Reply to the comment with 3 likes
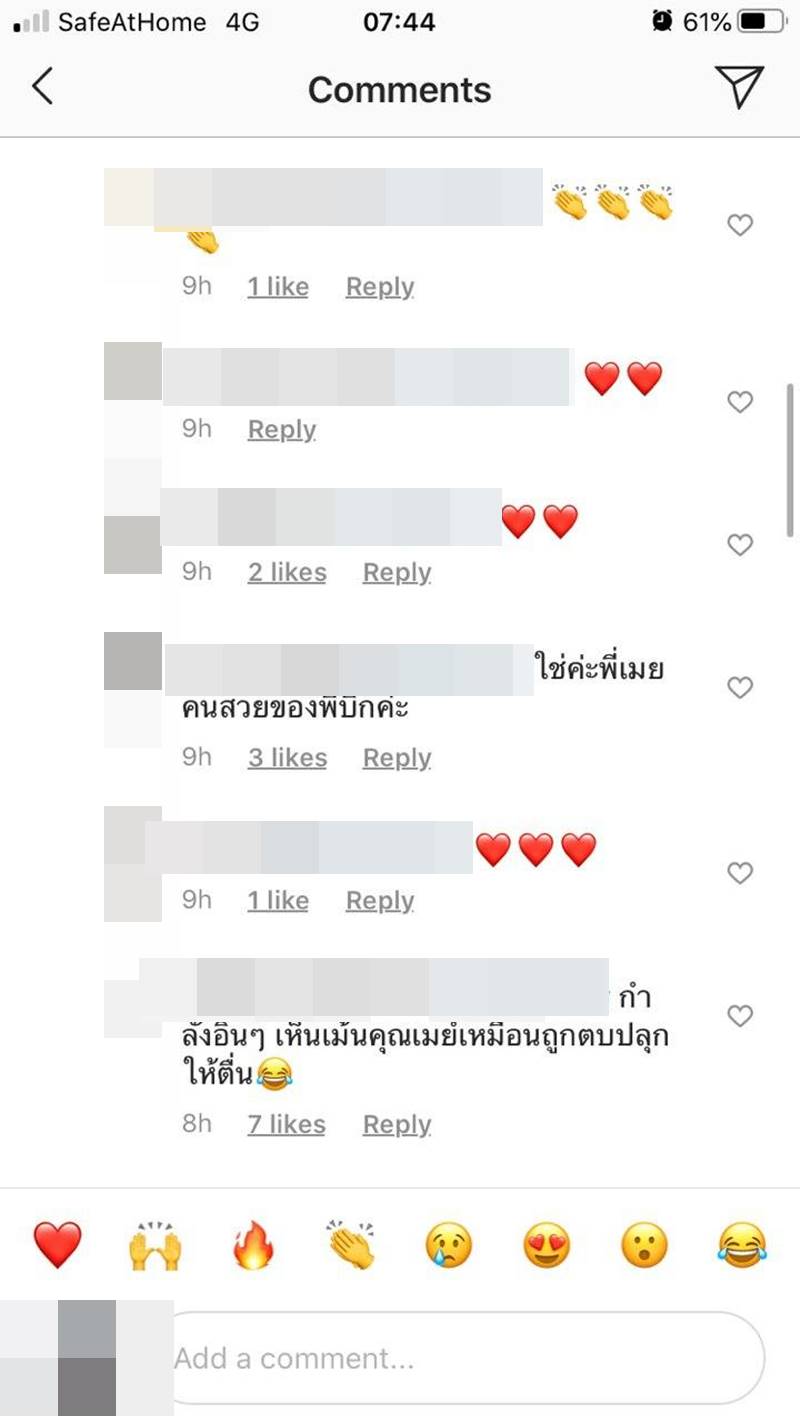 [396, 758]
